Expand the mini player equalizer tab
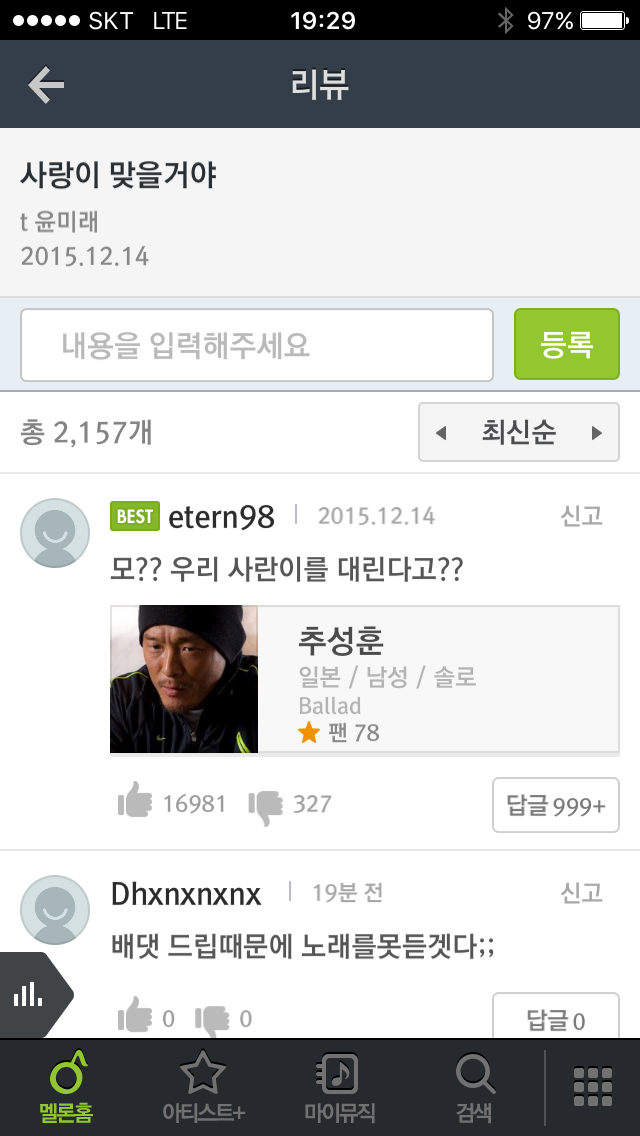Viewport: 640px width, 1136px height. pos(35,995)
